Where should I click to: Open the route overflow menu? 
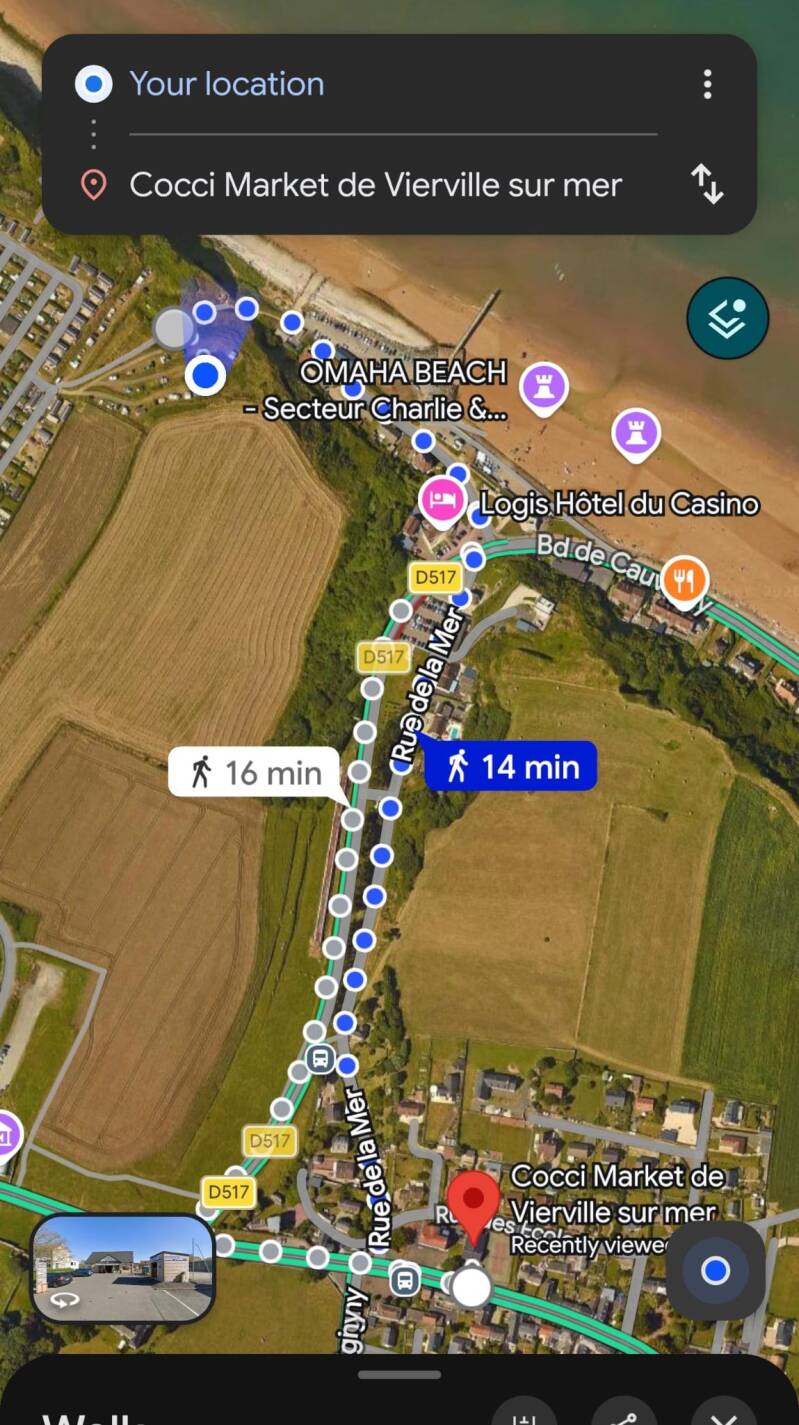click(x=707, y=84)
